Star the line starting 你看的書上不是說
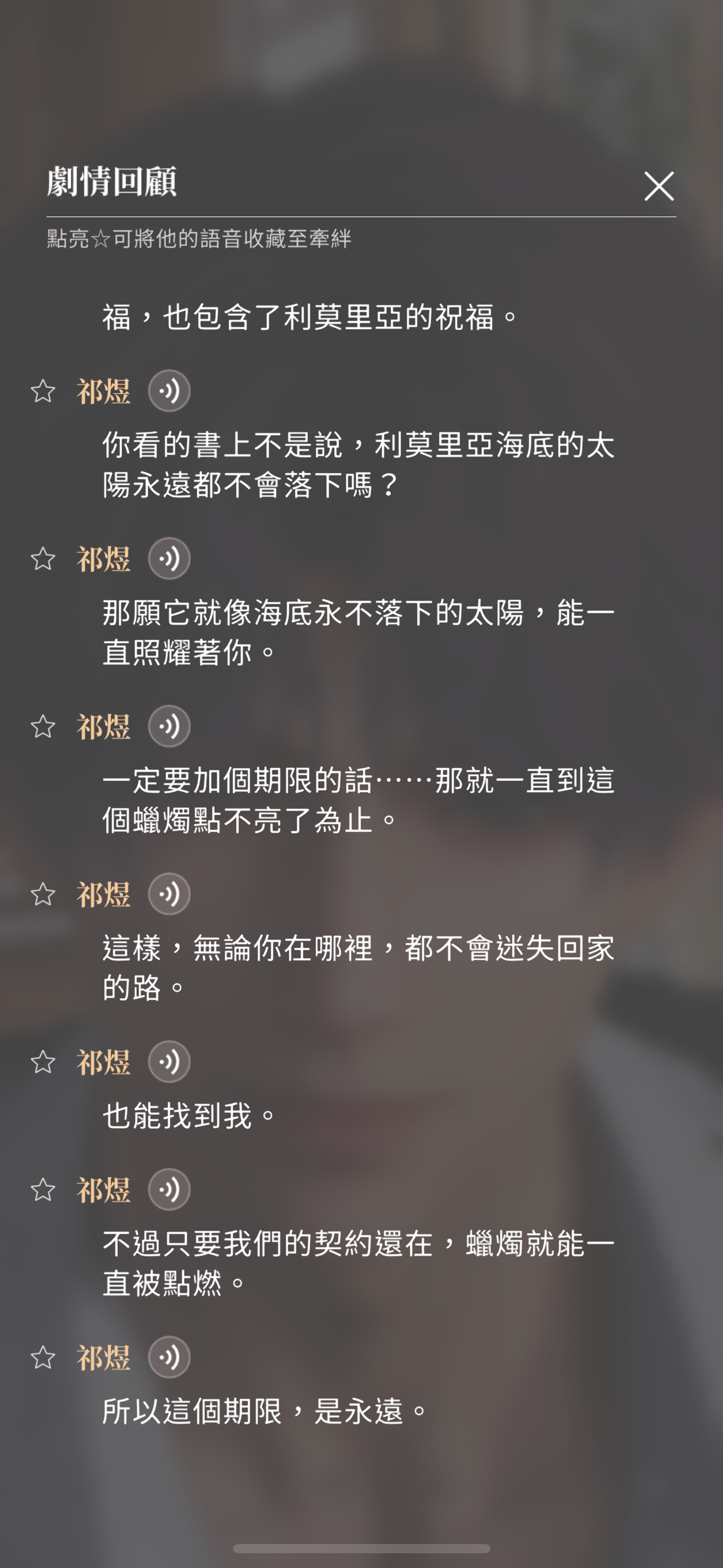Screen dimensions: 723x1568 [43, 391]
